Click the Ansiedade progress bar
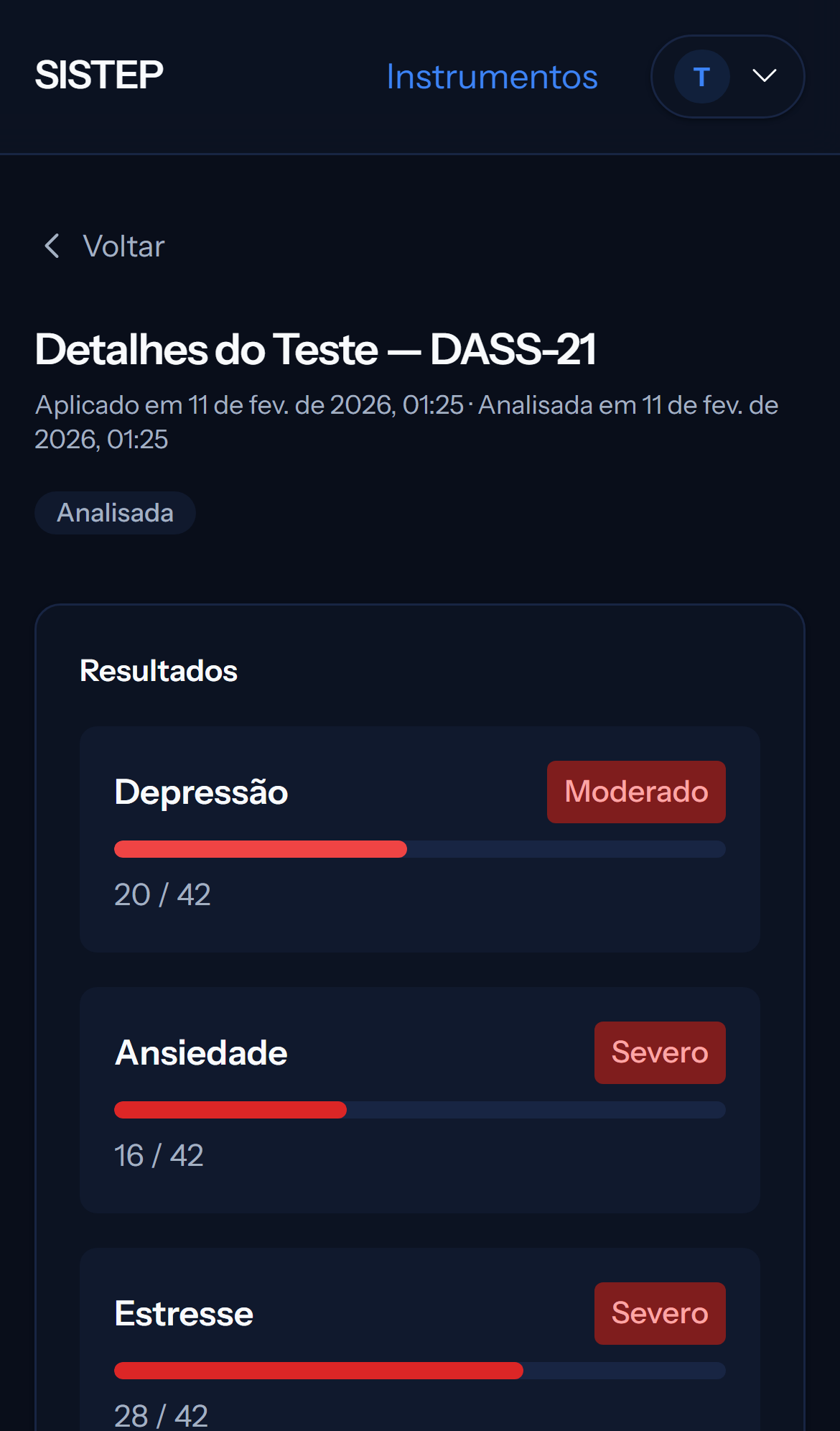The image size is (840, 1431). pyautogui.click(x=420, y=1110)
